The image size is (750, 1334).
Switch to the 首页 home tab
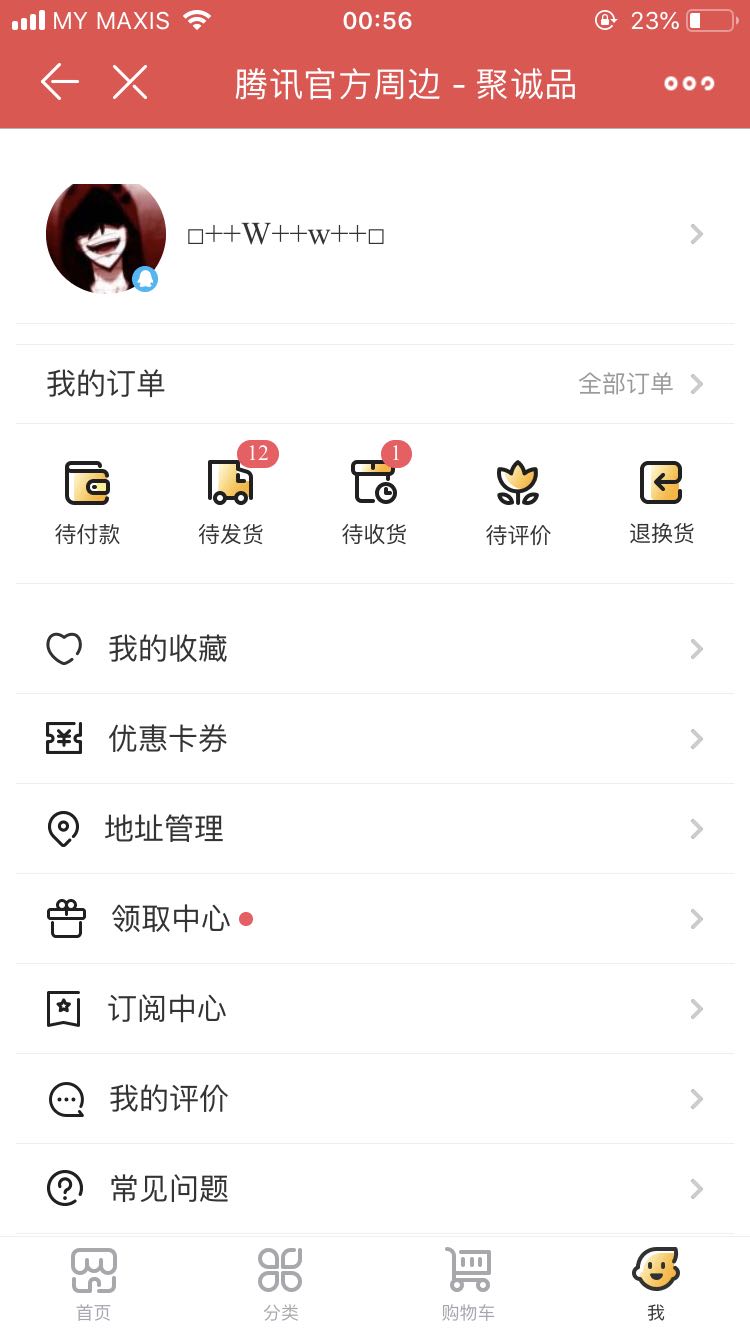point(94,1285)
